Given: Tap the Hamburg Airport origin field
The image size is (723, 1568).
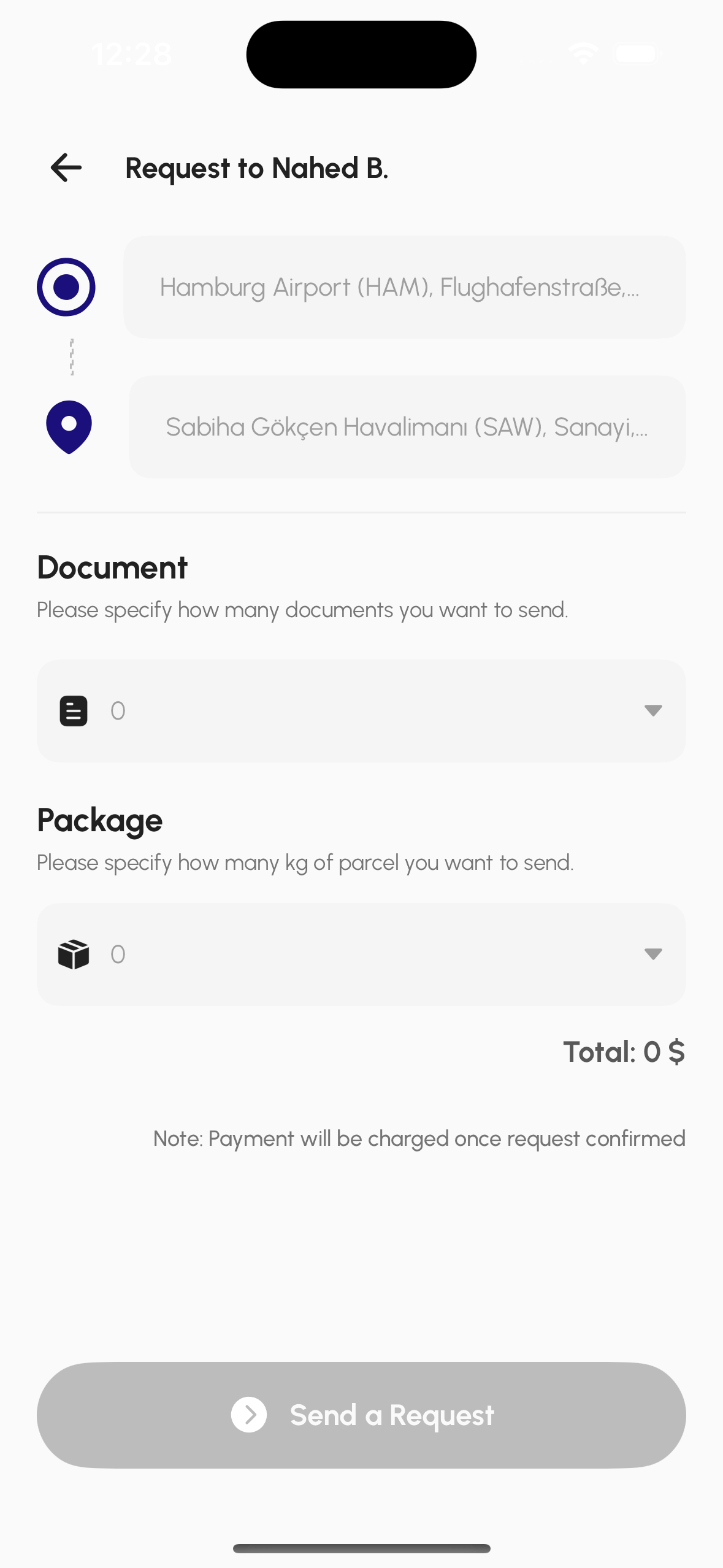Looking at the screenshot, I should [x=404, y=287].
